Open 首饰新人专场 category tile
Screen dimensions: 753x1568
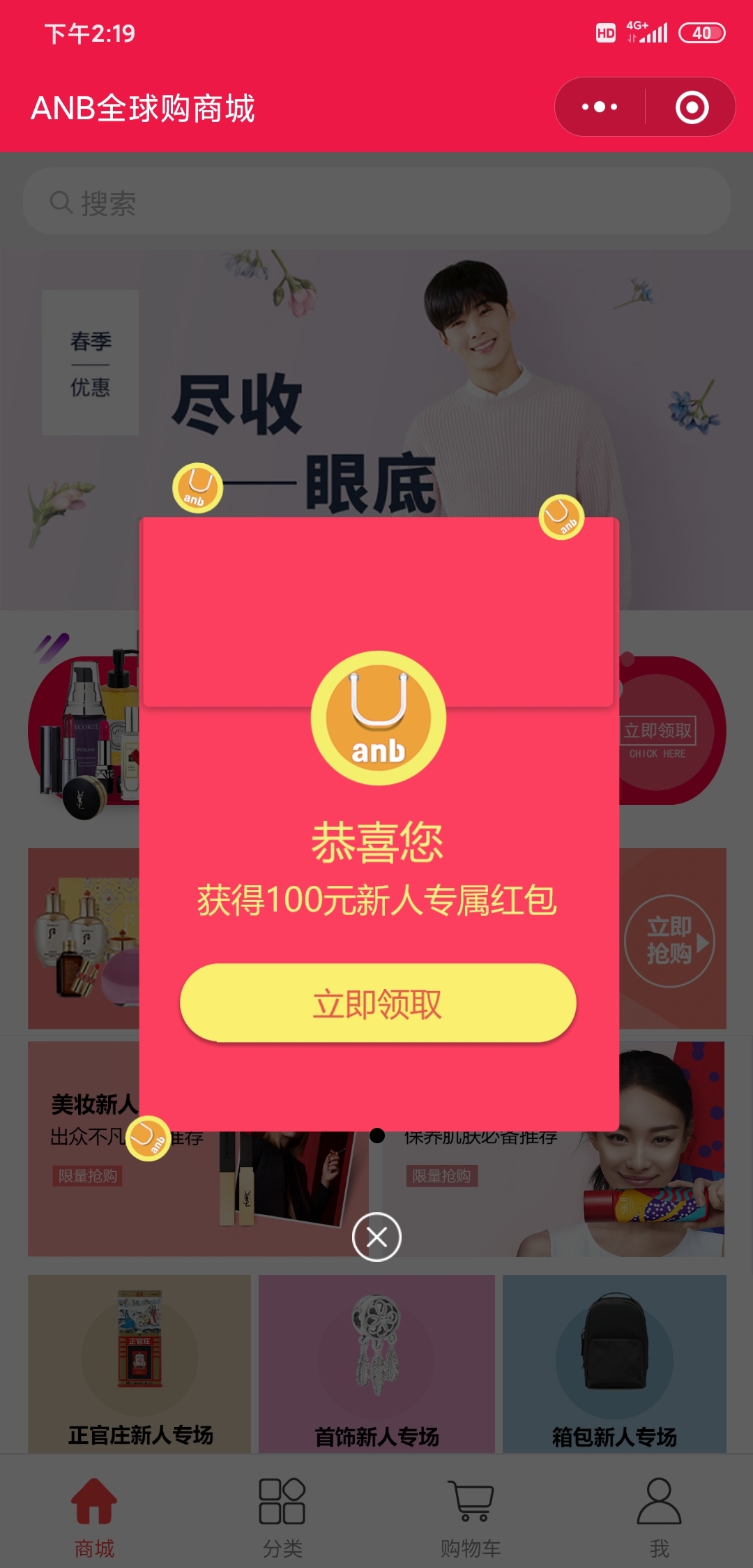click(376, 1364)
